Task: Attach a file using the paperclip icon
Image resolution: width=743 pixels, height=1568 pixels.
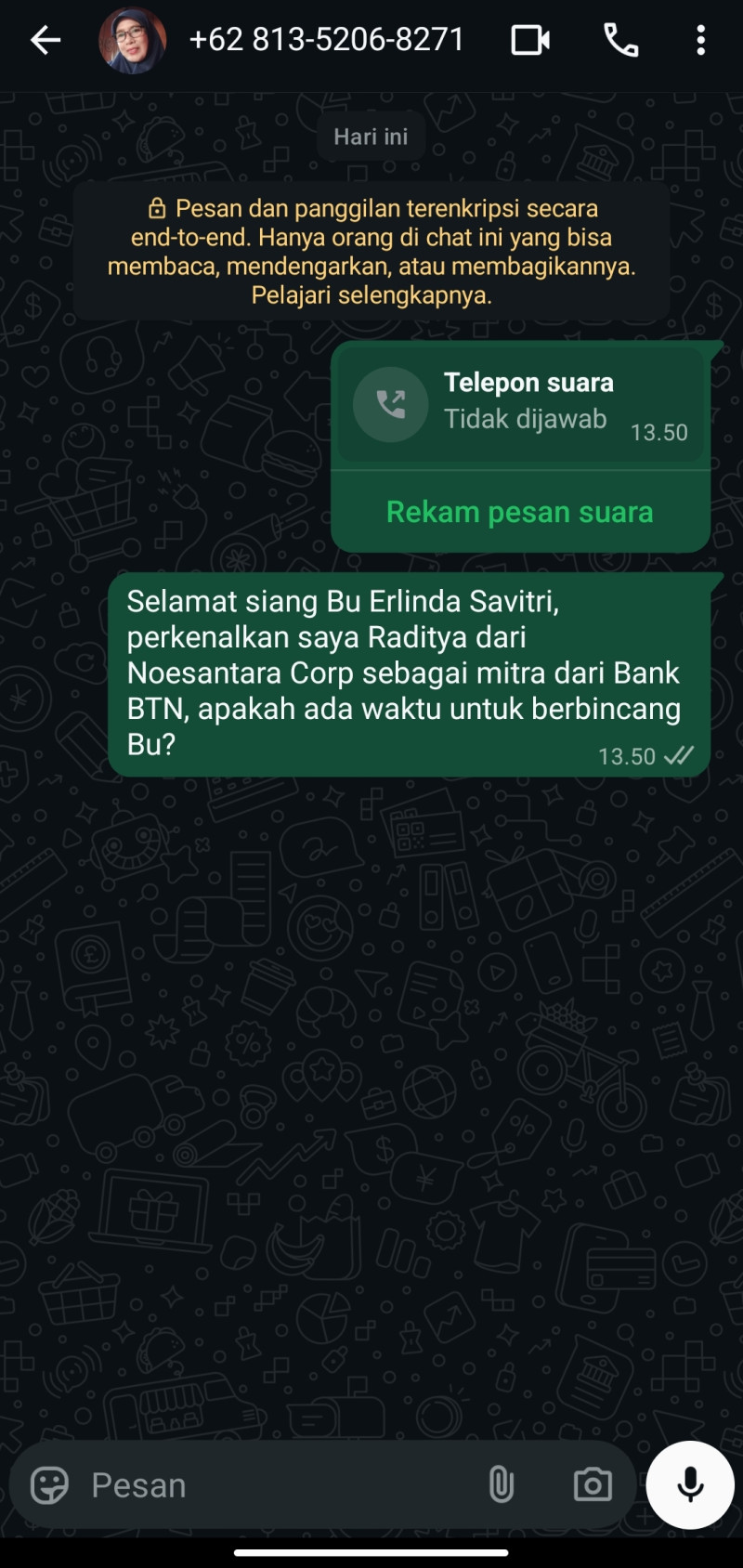Action: [502, 1484]
